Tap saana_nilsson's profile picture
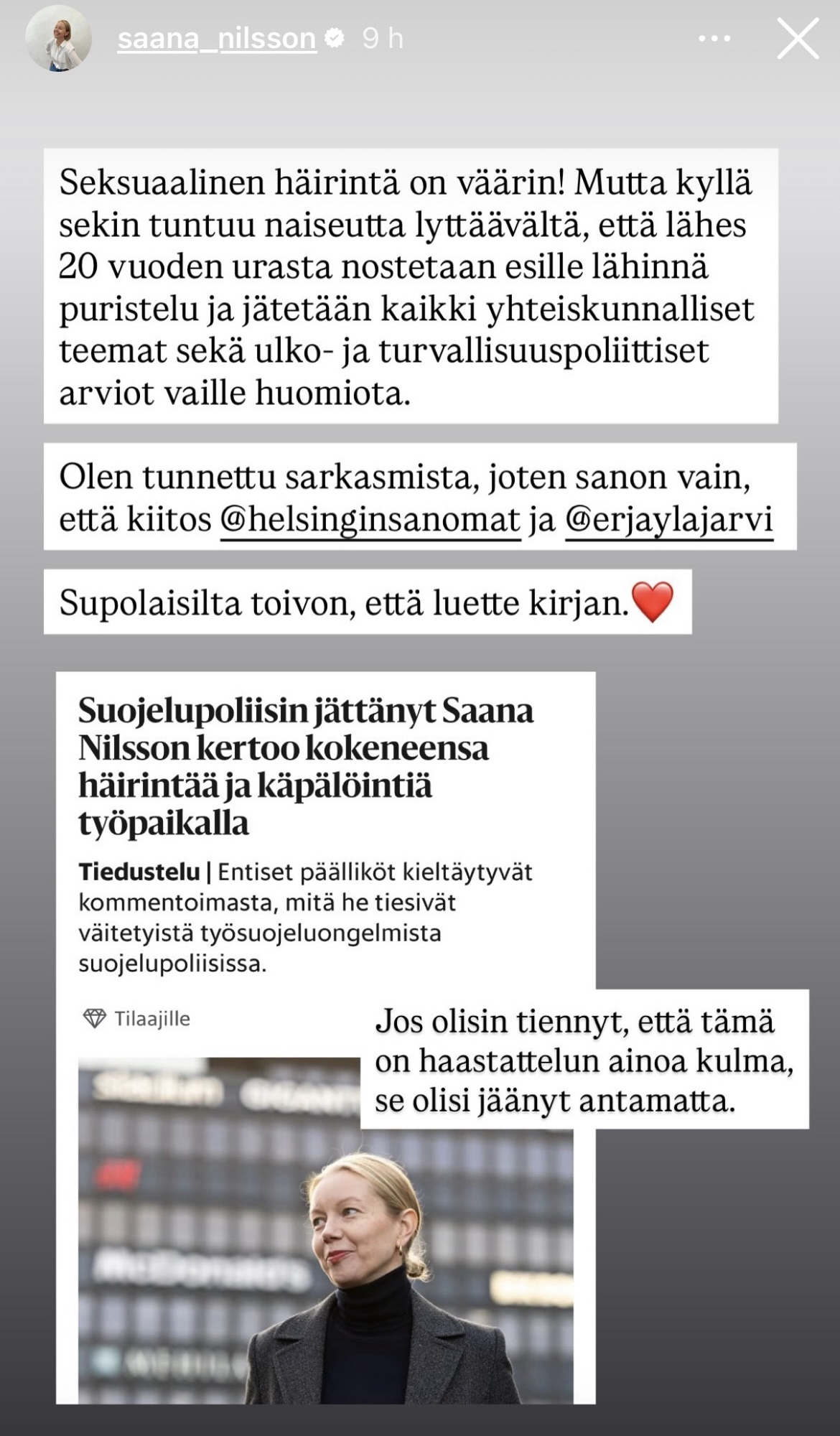This screenshot has width=840, height=1436. pos(58,39)
